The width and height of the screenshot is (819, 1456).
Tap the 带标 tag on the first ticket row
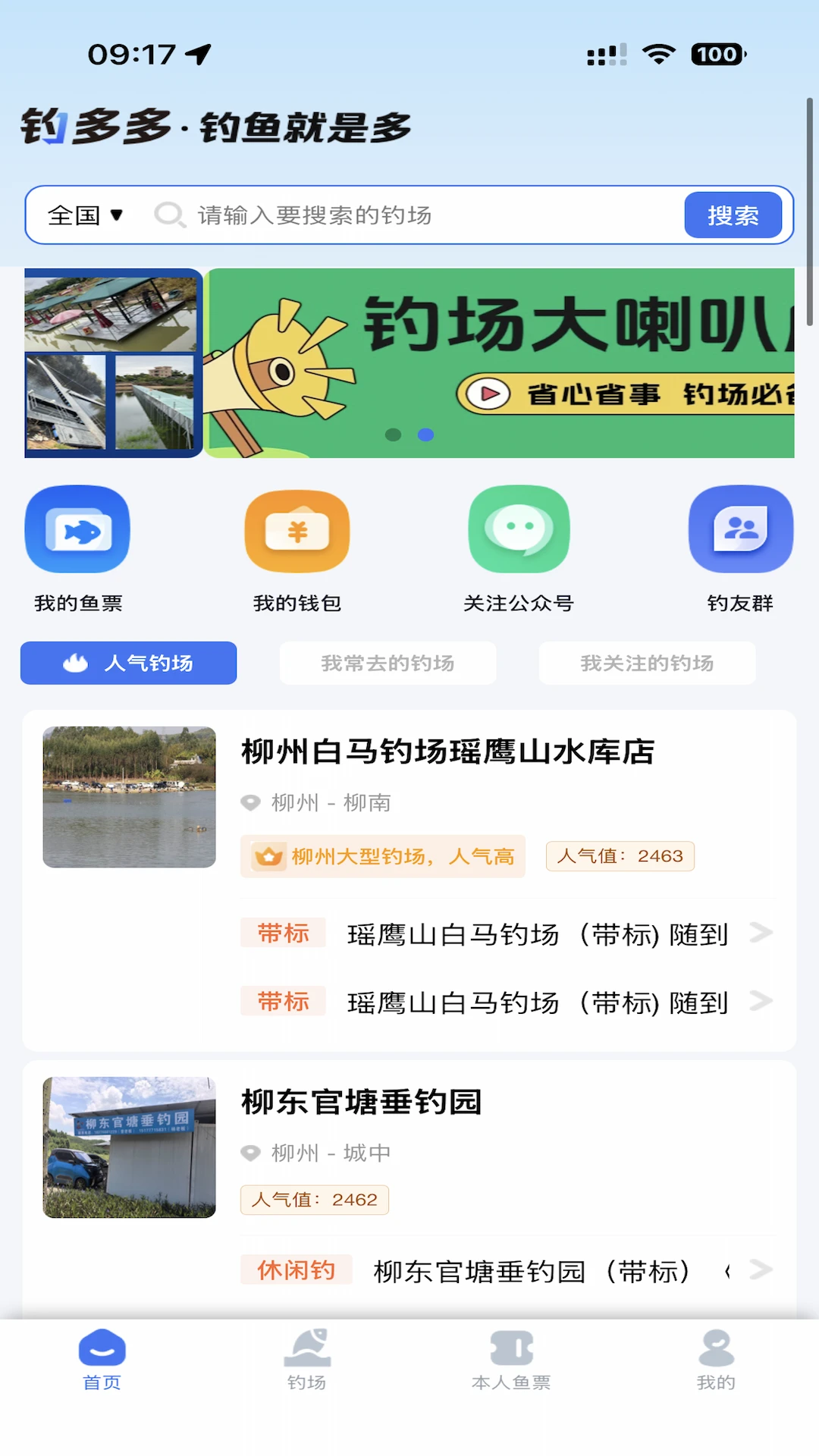point(282,933)
